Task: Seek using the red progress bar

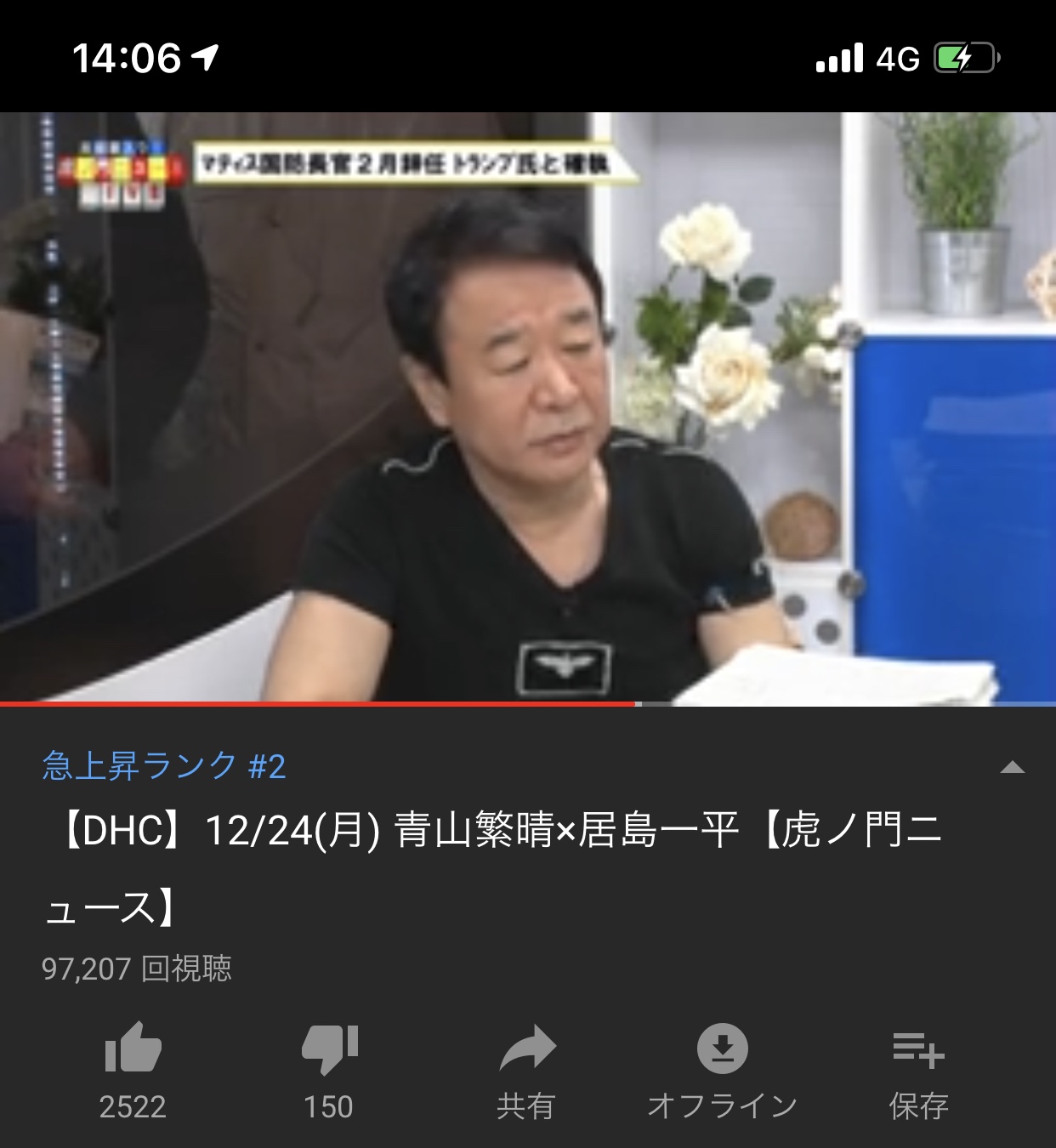Action: pyautogui.click(x=340, y=704)
